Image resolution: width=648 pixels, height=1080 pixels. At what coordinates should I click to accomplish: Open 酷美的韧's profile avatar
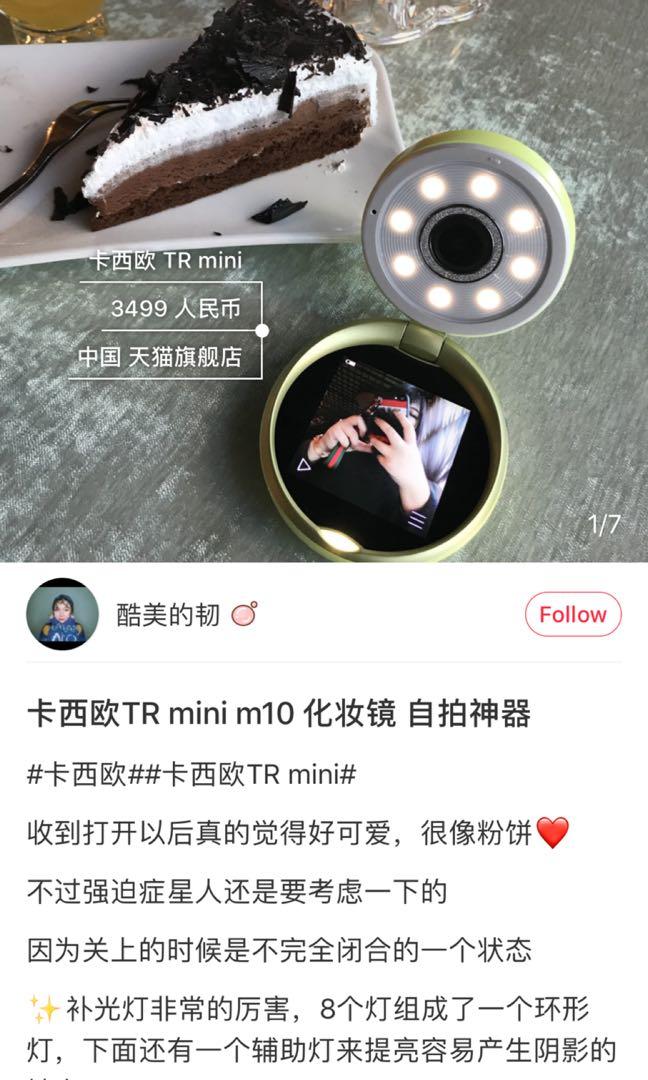63,614
